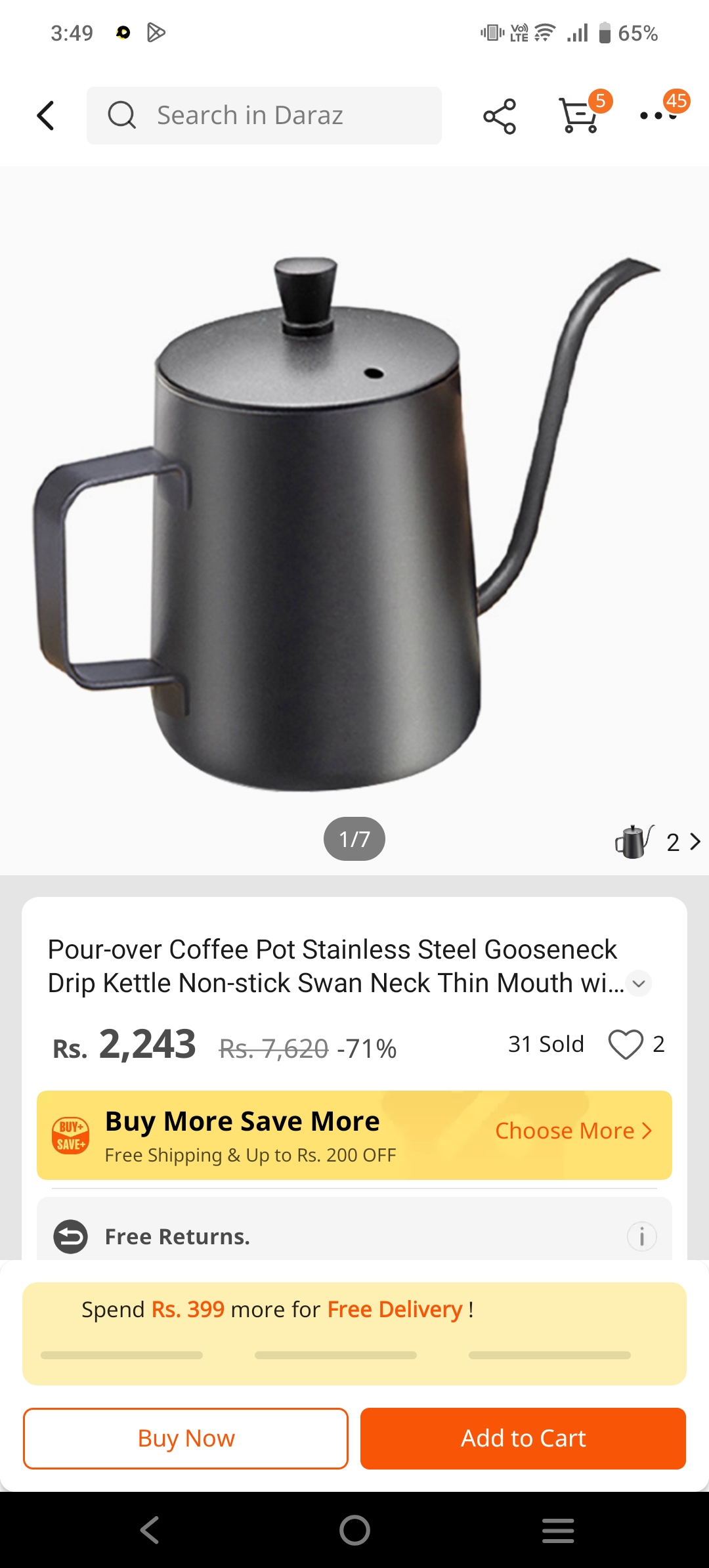The height and width of the screenshot is (1568, 709).
Task: View Free Returns info details
Action: [641, 1236]
